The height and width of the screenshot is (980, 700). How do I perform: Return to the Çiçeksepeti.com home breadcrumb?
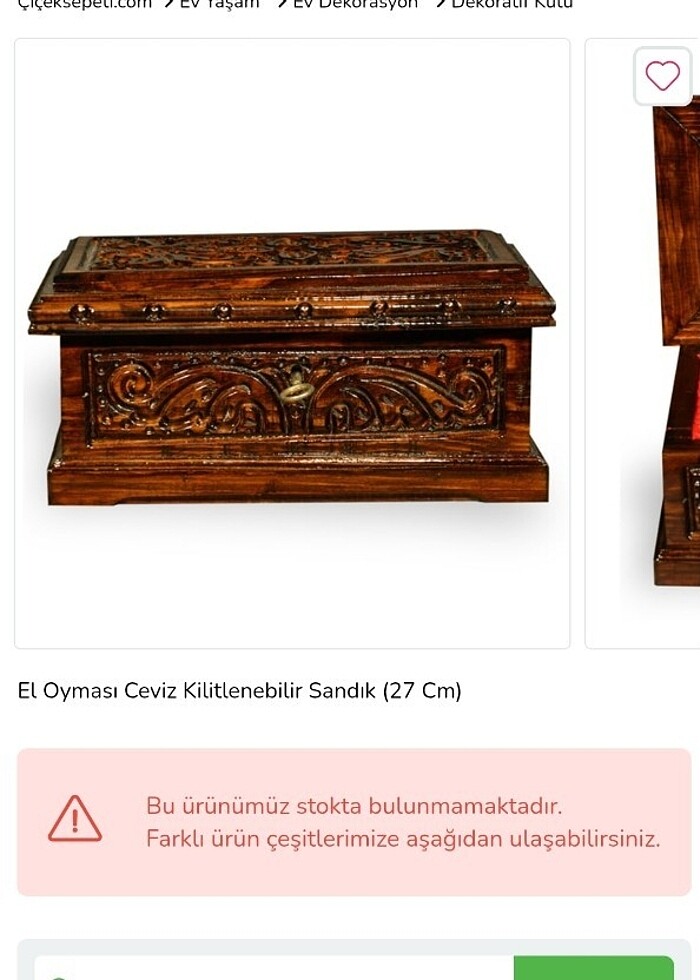(x=85, y=5)
